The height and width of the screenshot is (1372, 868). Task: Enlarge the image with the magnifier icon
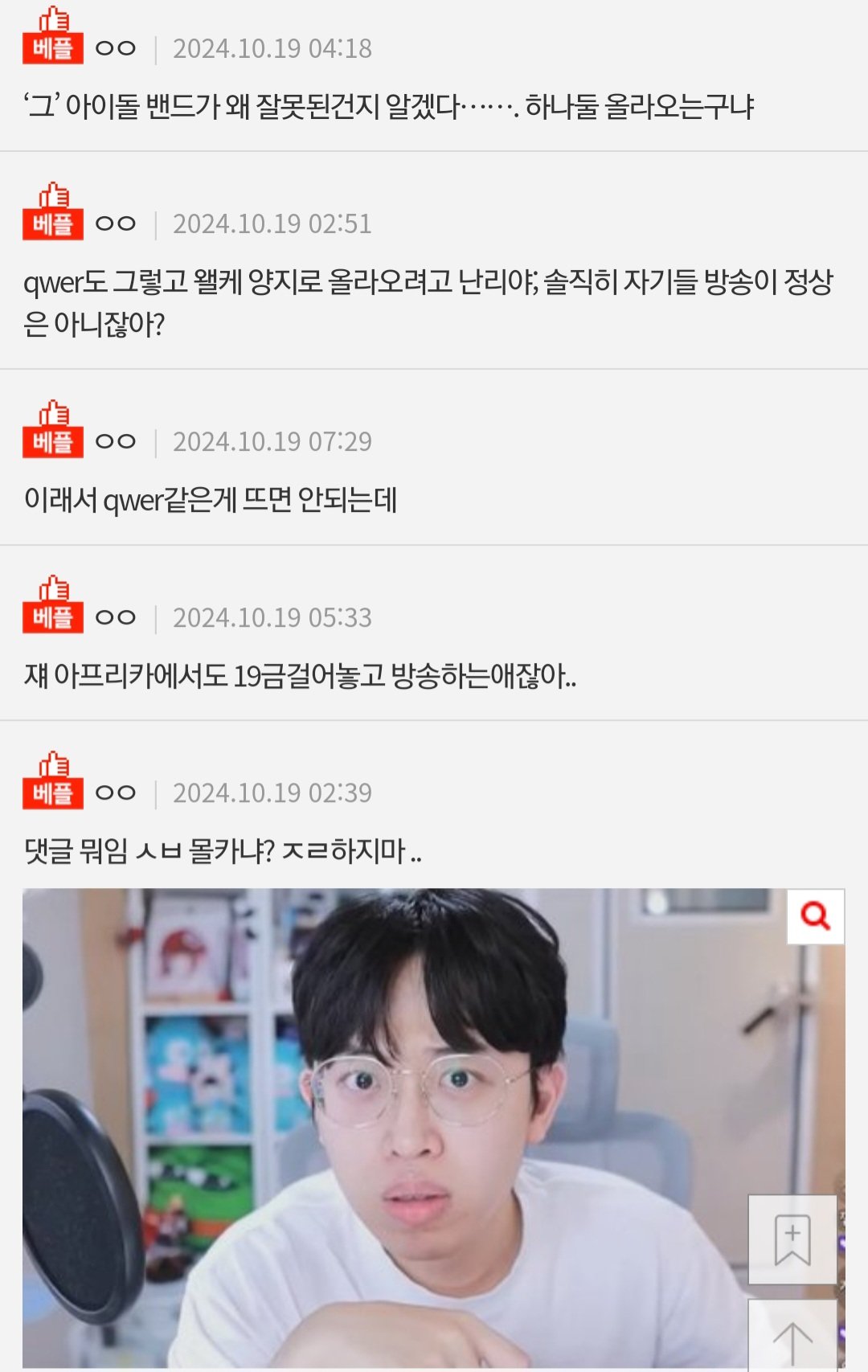[x=815, y=916]
